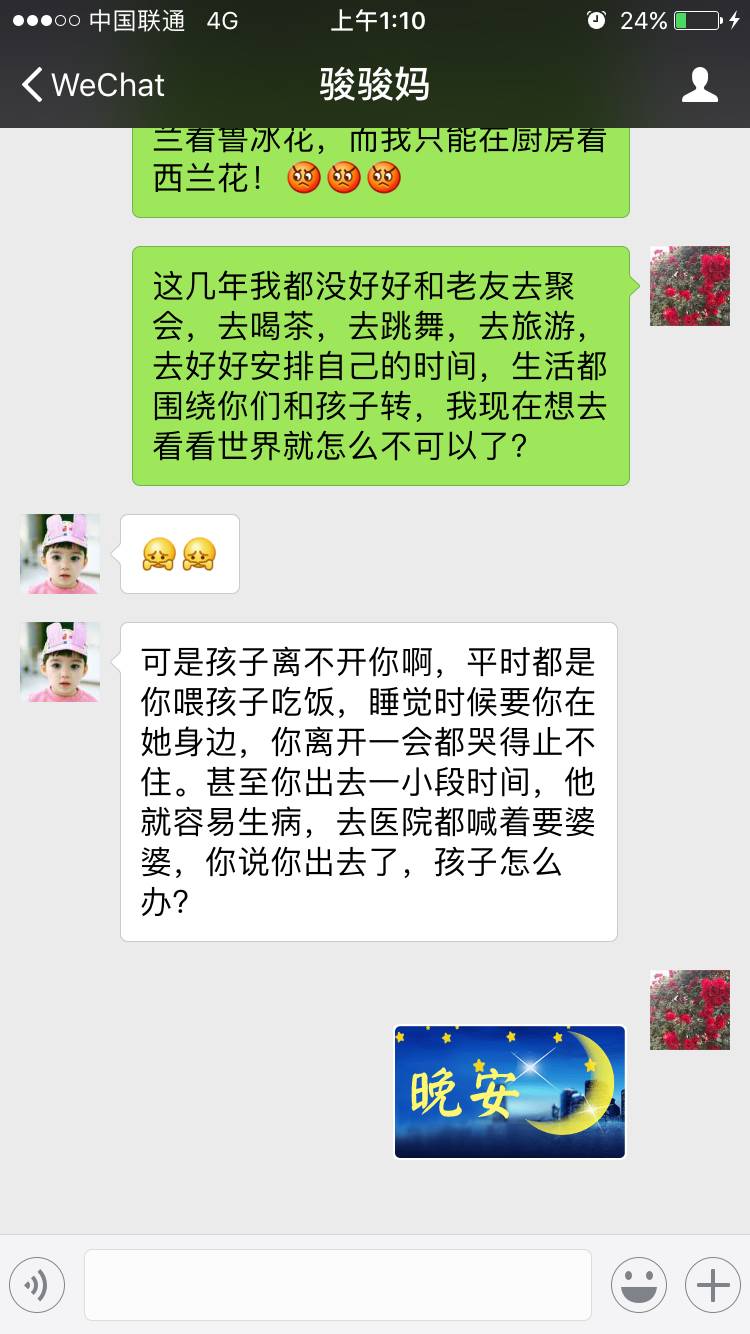The image size is (750, 1334).
Task: Open the 晚安 moon sticker image
Action: 509,1092
